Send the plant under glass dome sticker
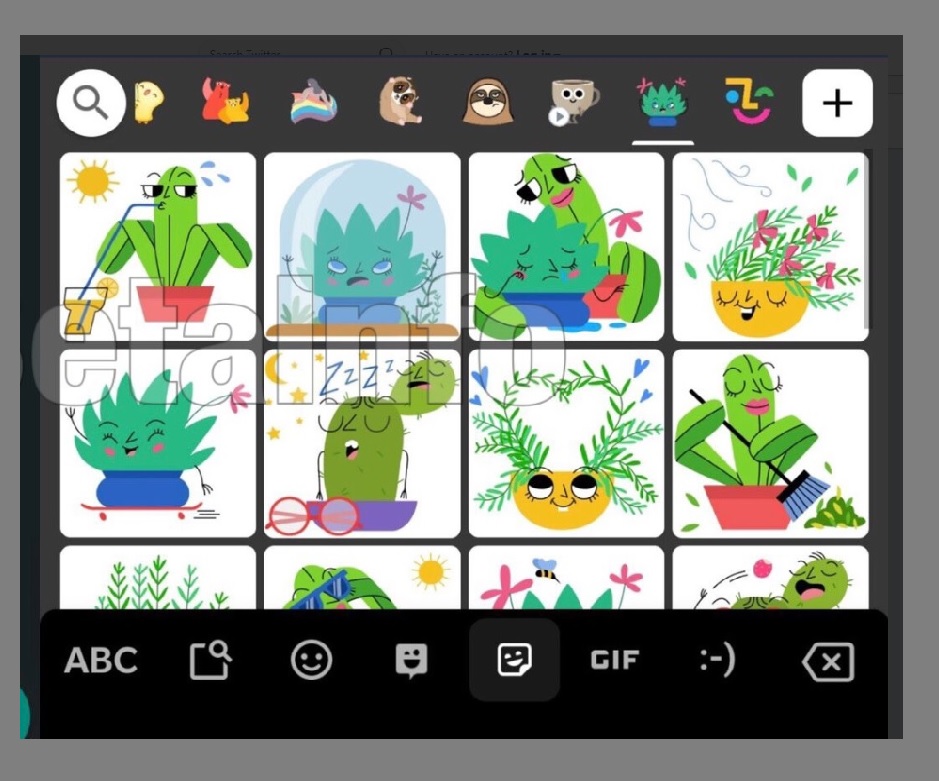The height and width of the screenshot is (781, 939). pos(362,247)
